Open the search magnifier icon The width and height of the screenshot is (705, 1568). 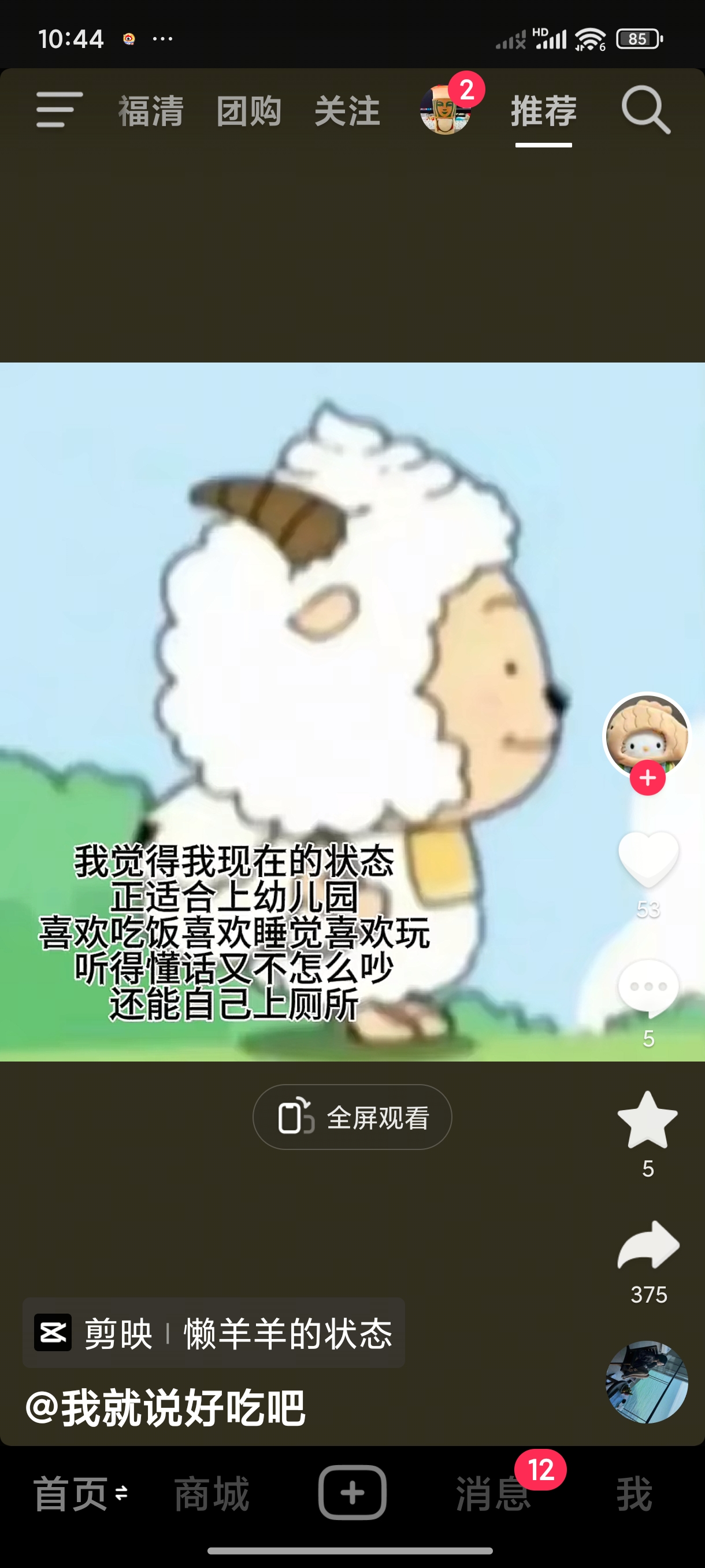point(645,110)
